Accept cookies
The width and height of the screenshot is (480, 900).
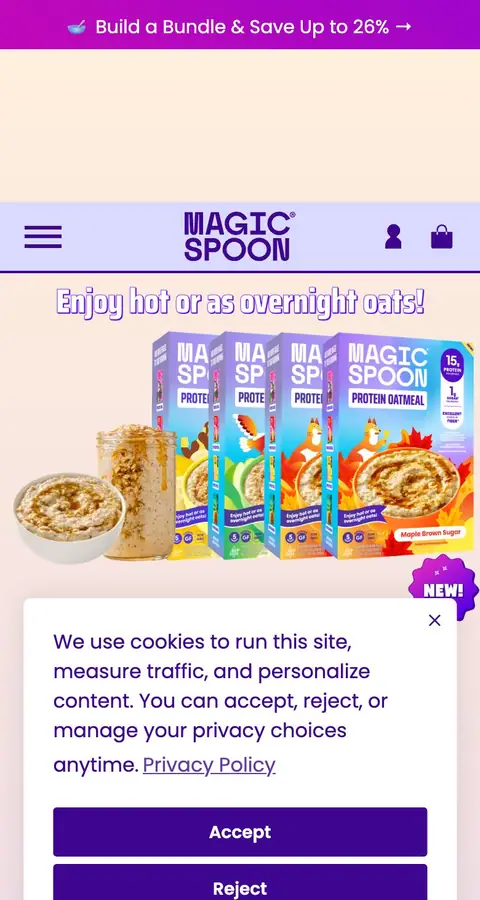coord(240,832)
